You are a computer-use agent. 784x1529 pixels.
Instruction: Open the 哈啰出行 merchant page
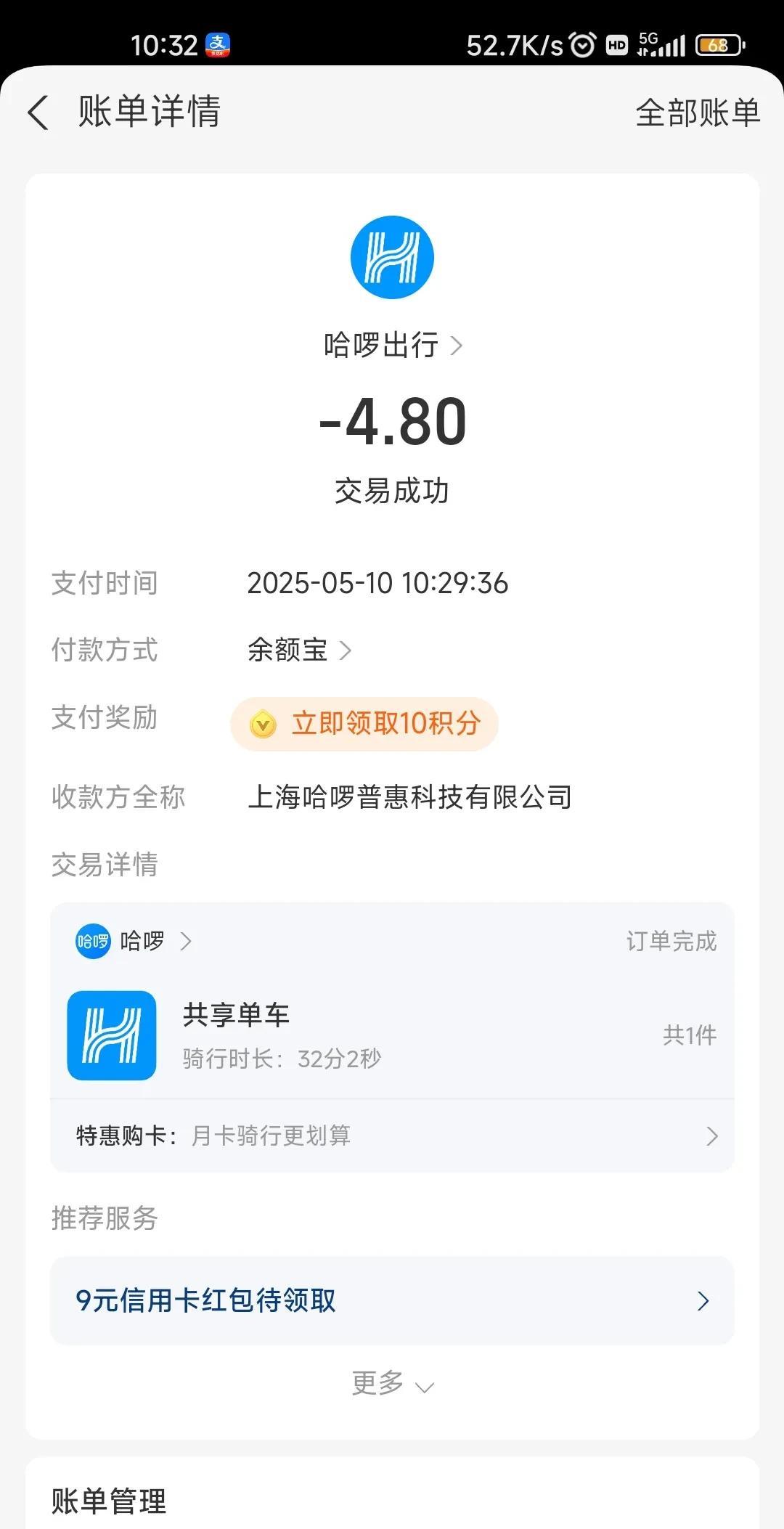click(393, 345)
